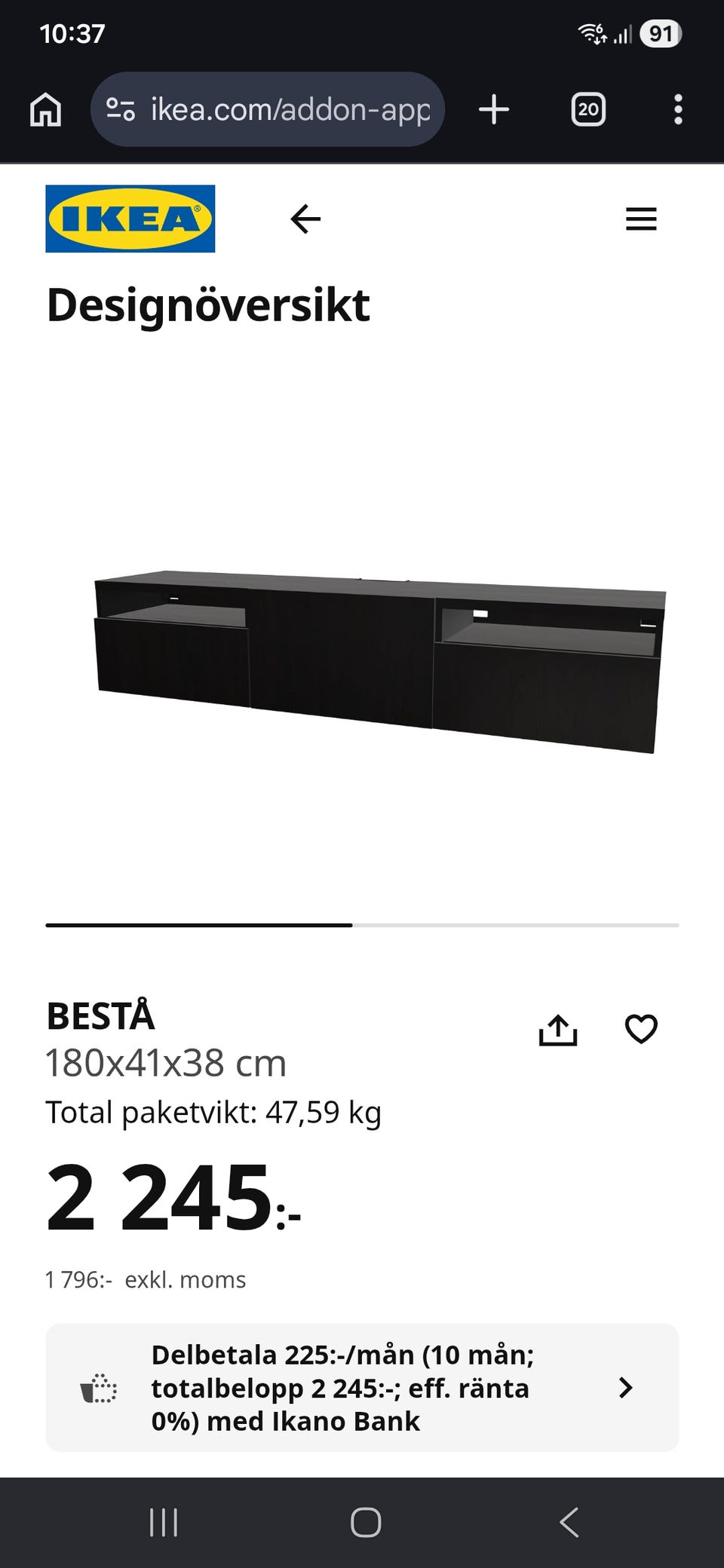Open the tab switcher showing 20
Screen dimensions: 724x1568
coord(588,109)
